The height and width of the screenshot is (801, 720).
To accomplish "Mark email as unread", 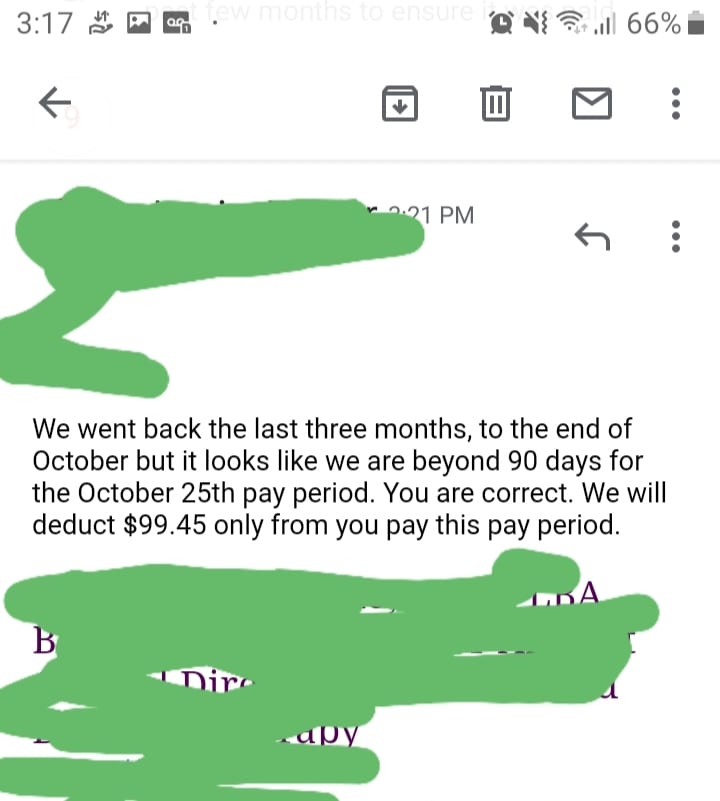I will click(591, 102).
